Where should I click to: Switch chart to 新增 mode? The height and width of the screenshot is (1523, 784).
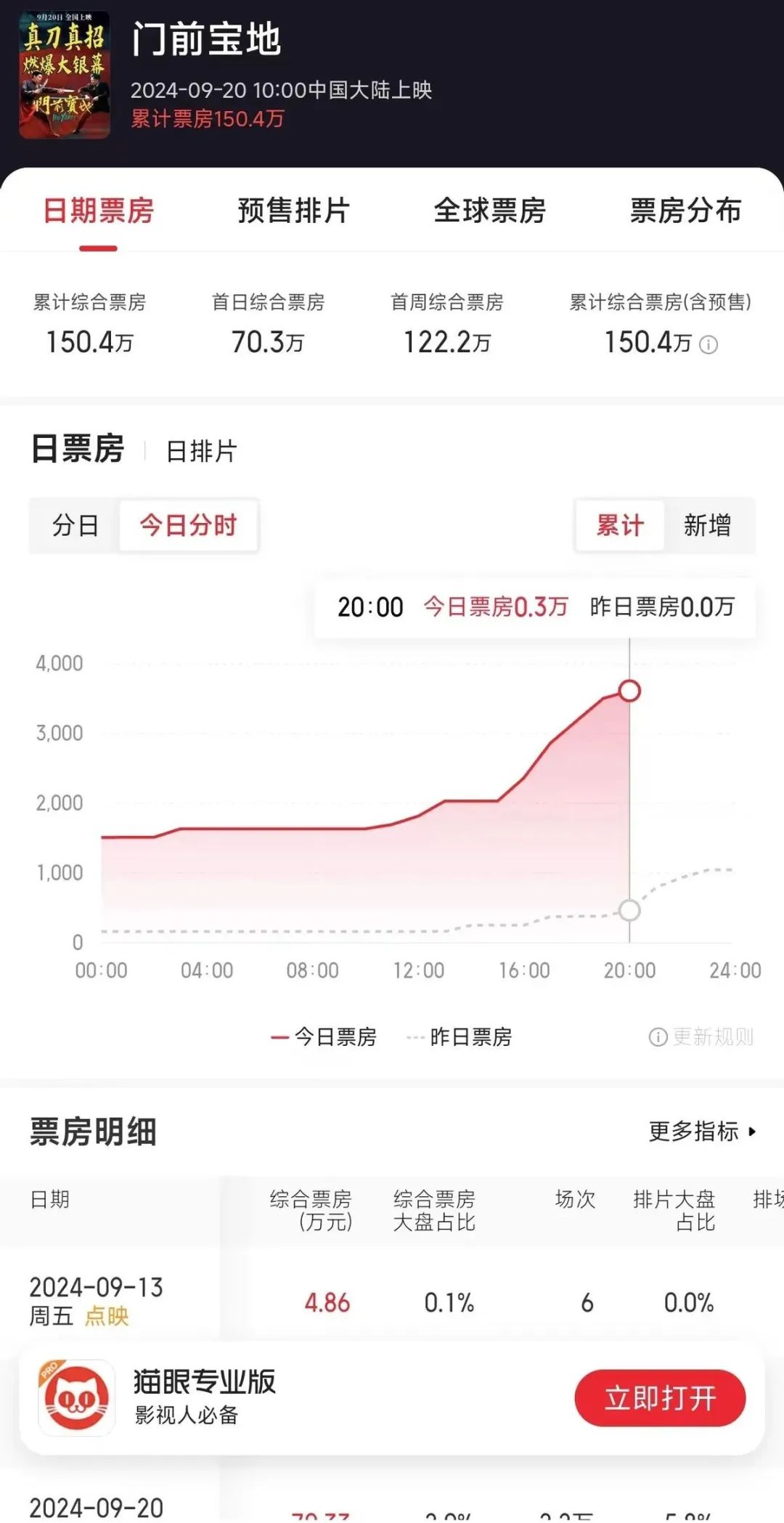[x=708, y=525]
